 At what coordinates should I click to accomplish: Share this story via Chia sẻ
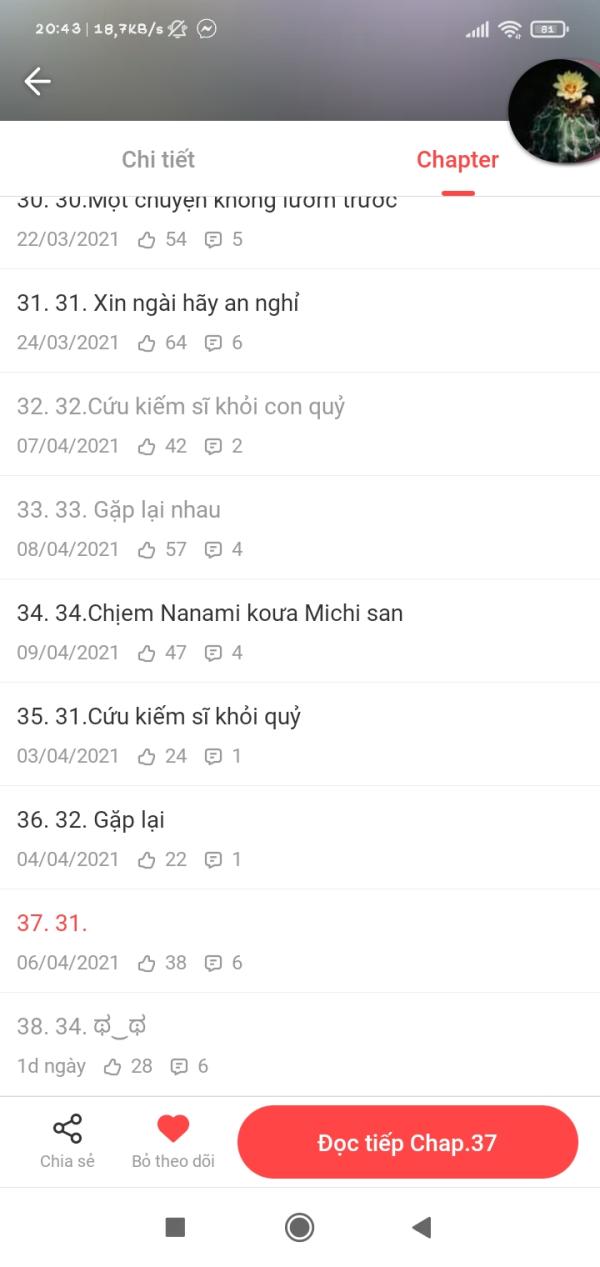(x=67, y=1141)
